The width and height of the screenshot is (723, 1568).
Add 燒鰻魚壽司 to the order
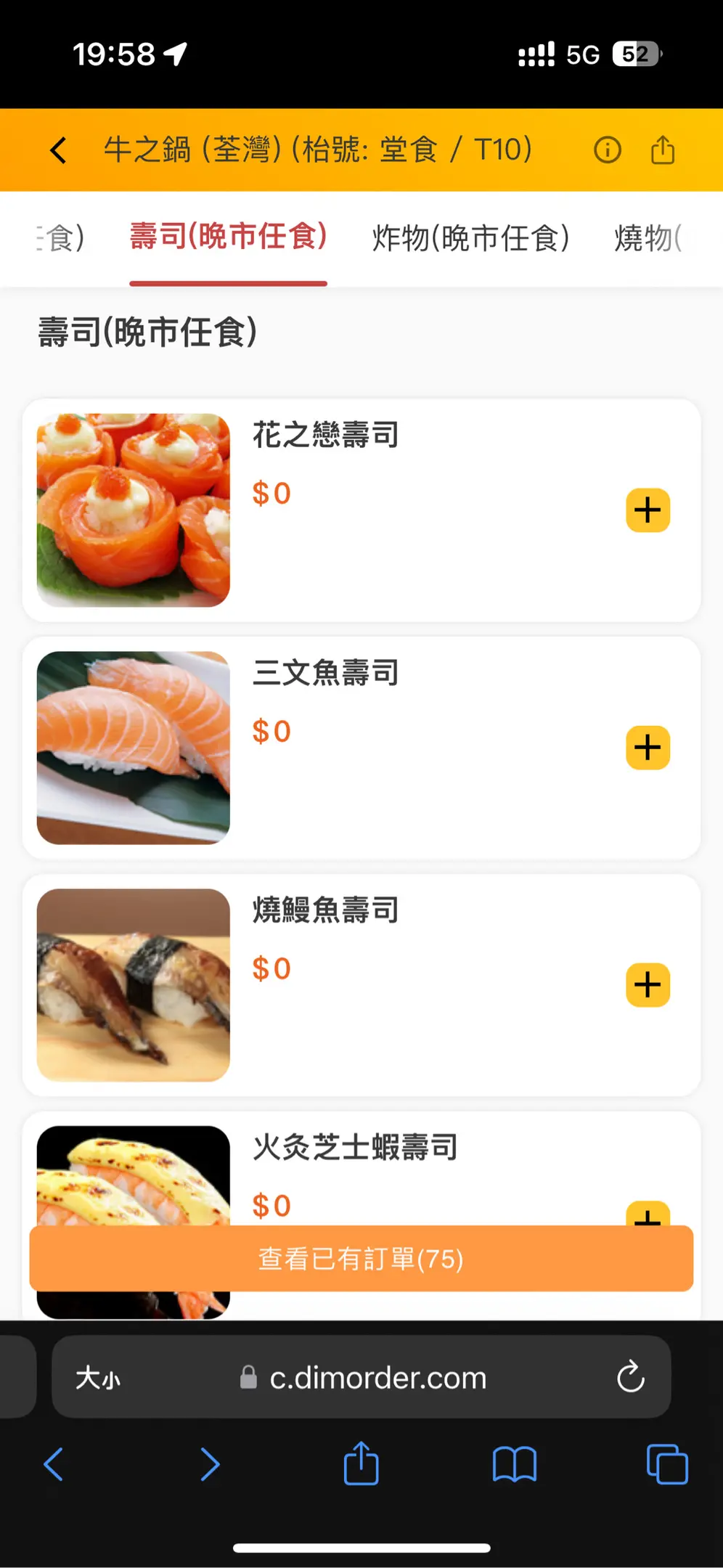point(648,985)
